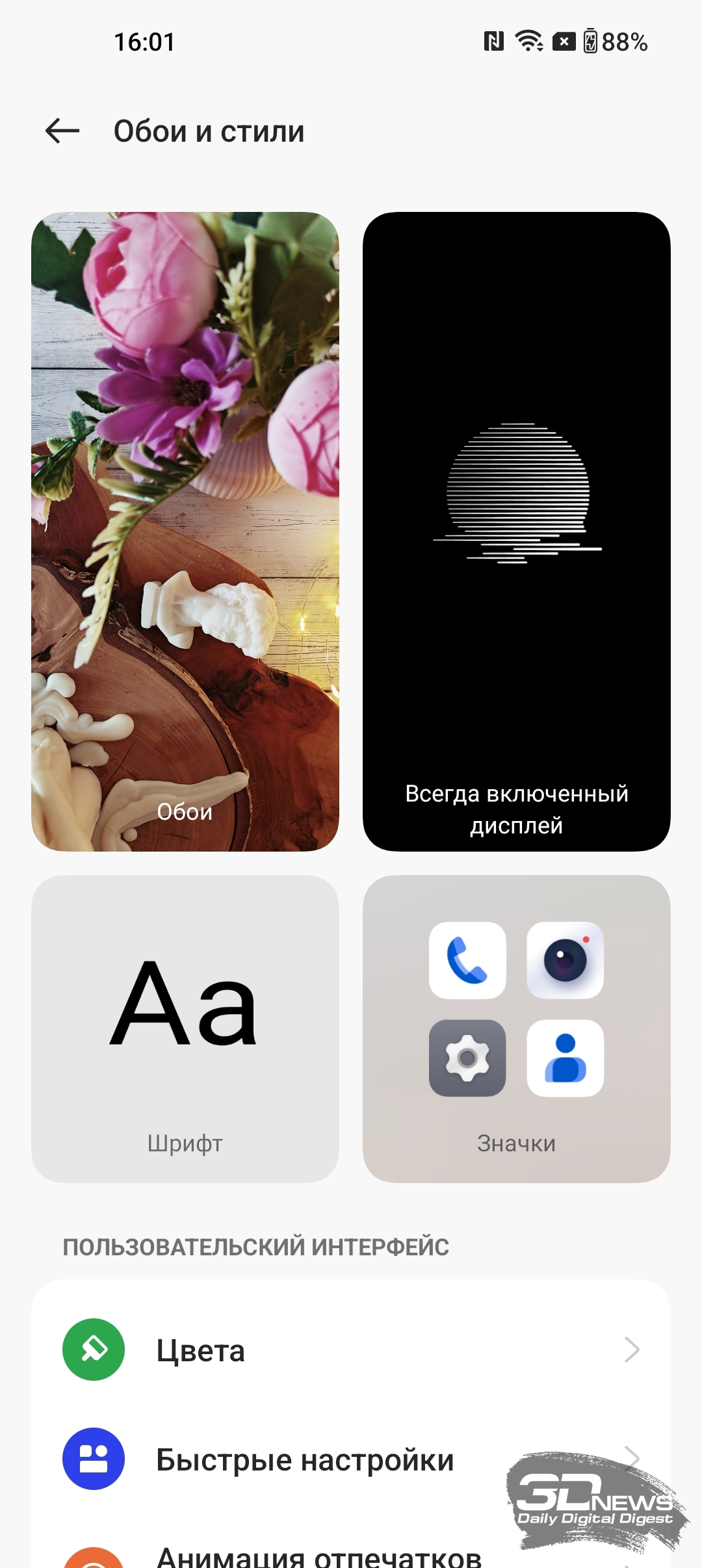Open the Цвета settings row

point(351,1350)
